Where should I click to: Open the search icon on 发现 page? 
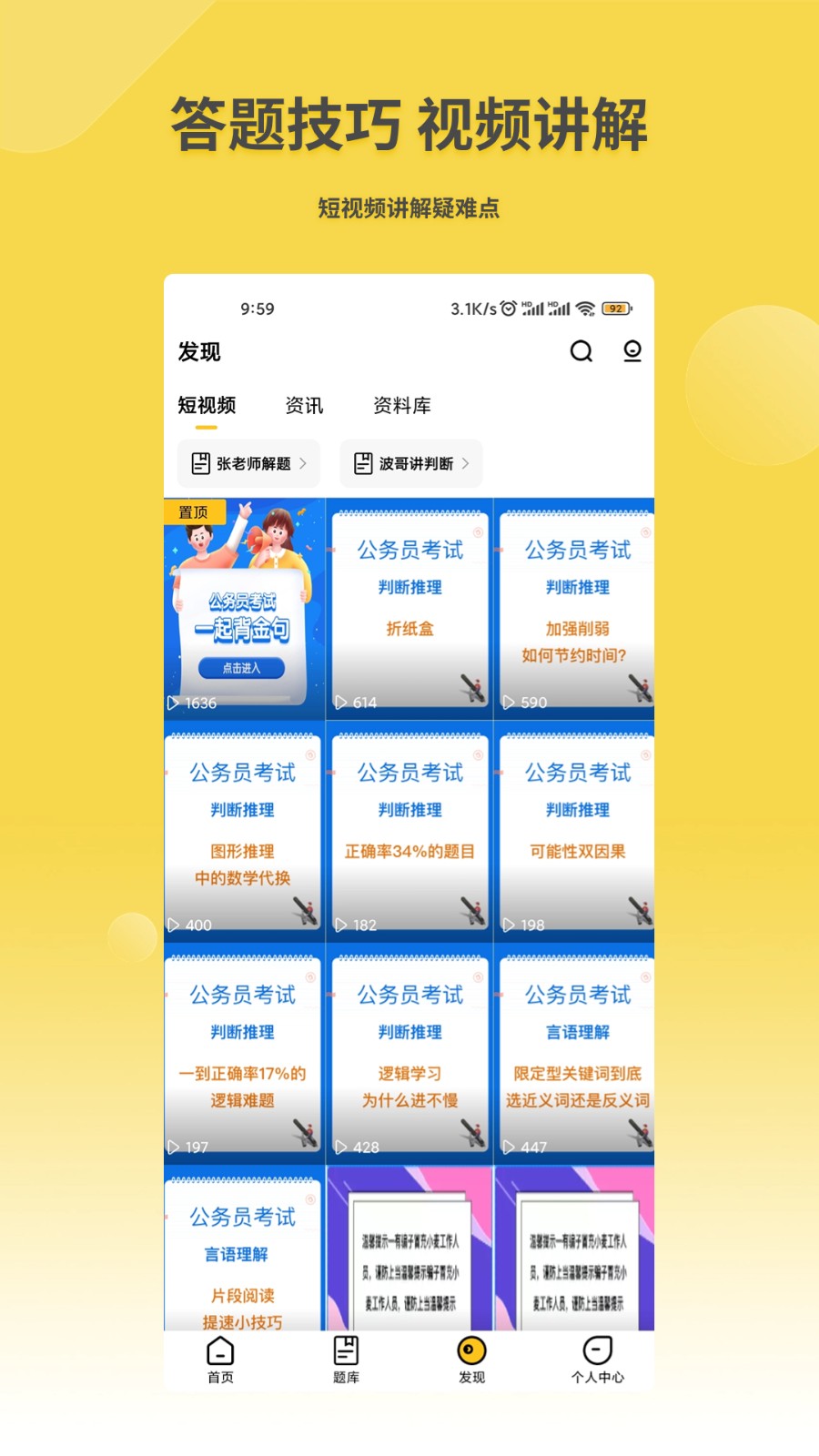[581, 352]
